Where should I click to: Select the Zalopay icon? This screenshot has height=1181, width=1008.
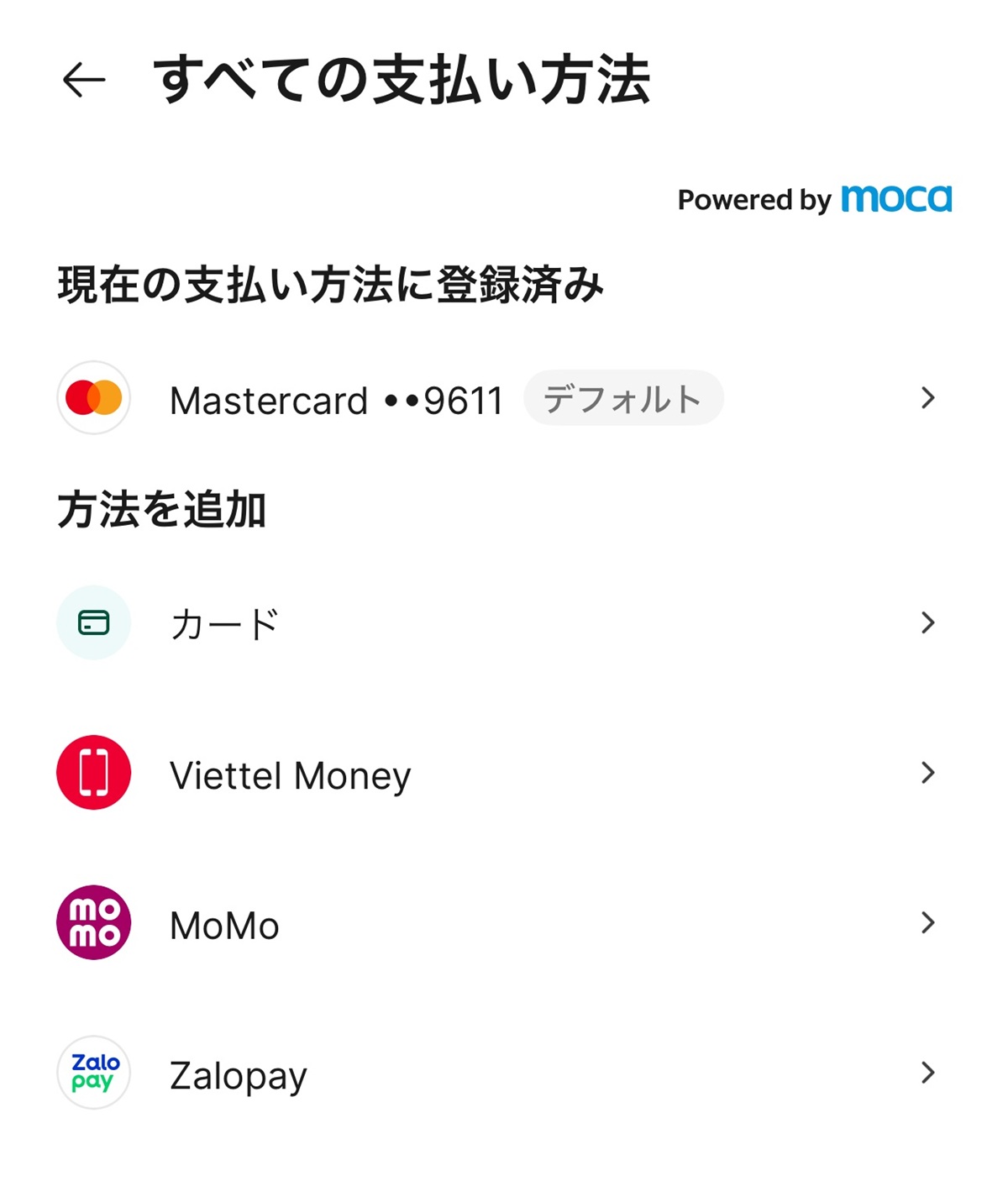point(92,1073)
